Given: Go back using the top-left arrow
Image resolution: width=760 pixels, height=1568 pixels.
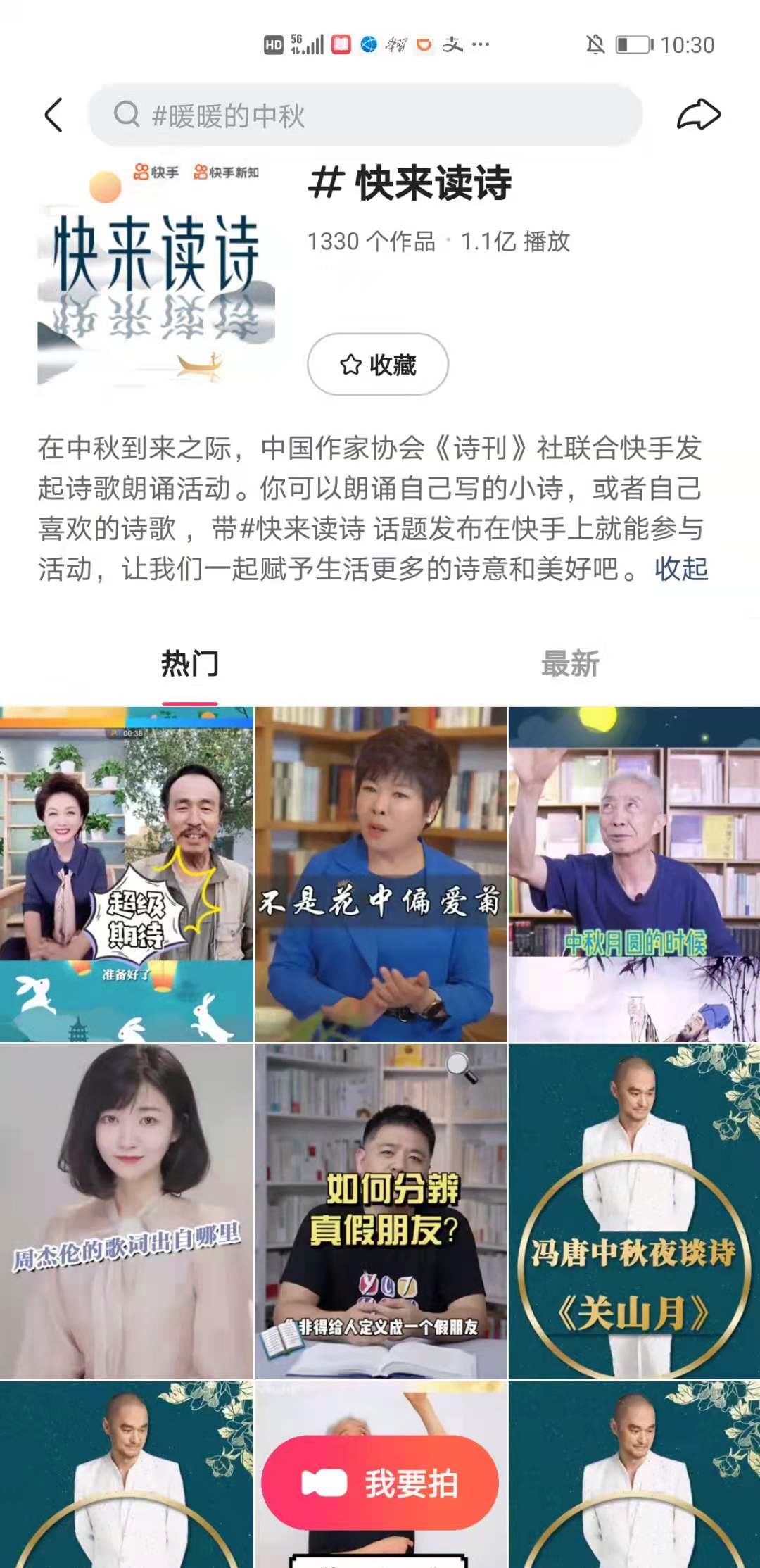Looking at the screenshot, I should tap(53, 115).
